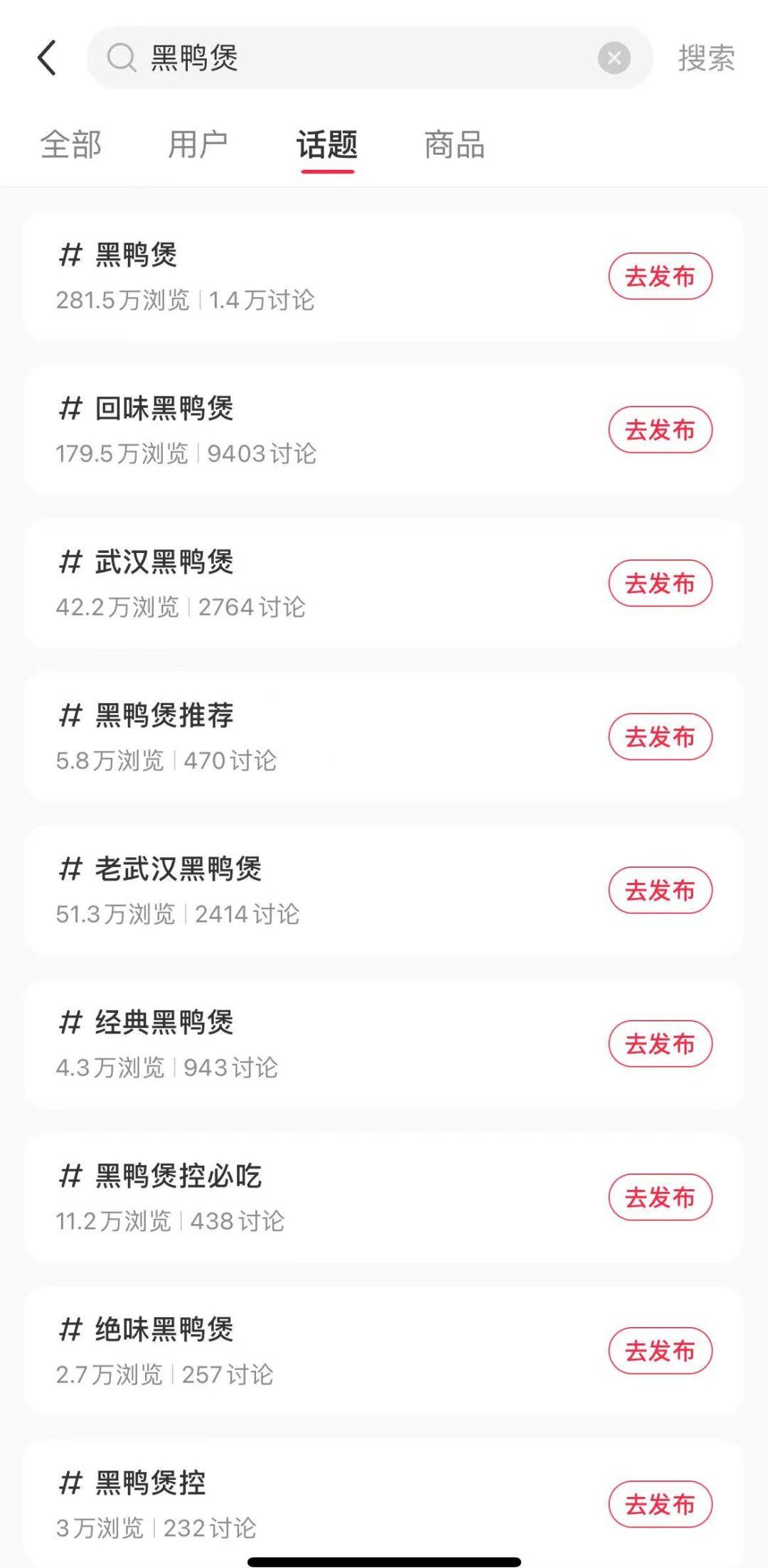Open the topic # 黑鸭煲控
The image size is (768, 1568).
(x=384, y=1503)
